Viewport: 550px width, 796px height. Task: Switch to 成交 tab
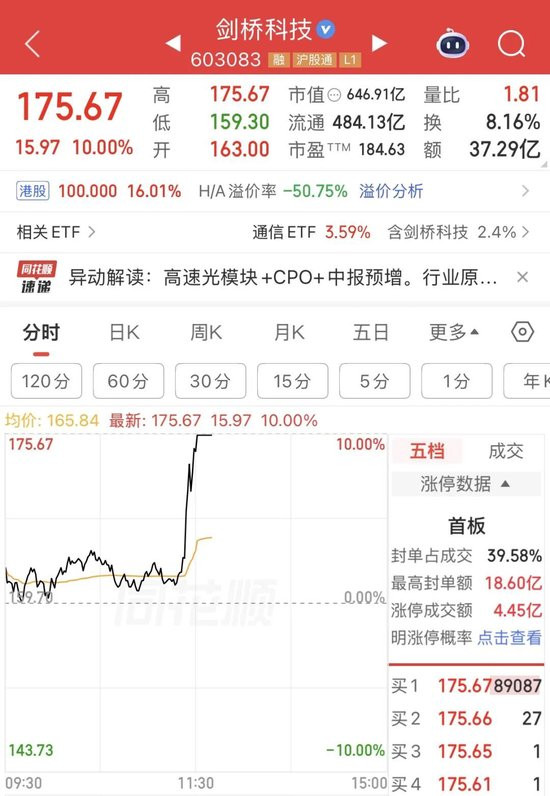point(506,451)
